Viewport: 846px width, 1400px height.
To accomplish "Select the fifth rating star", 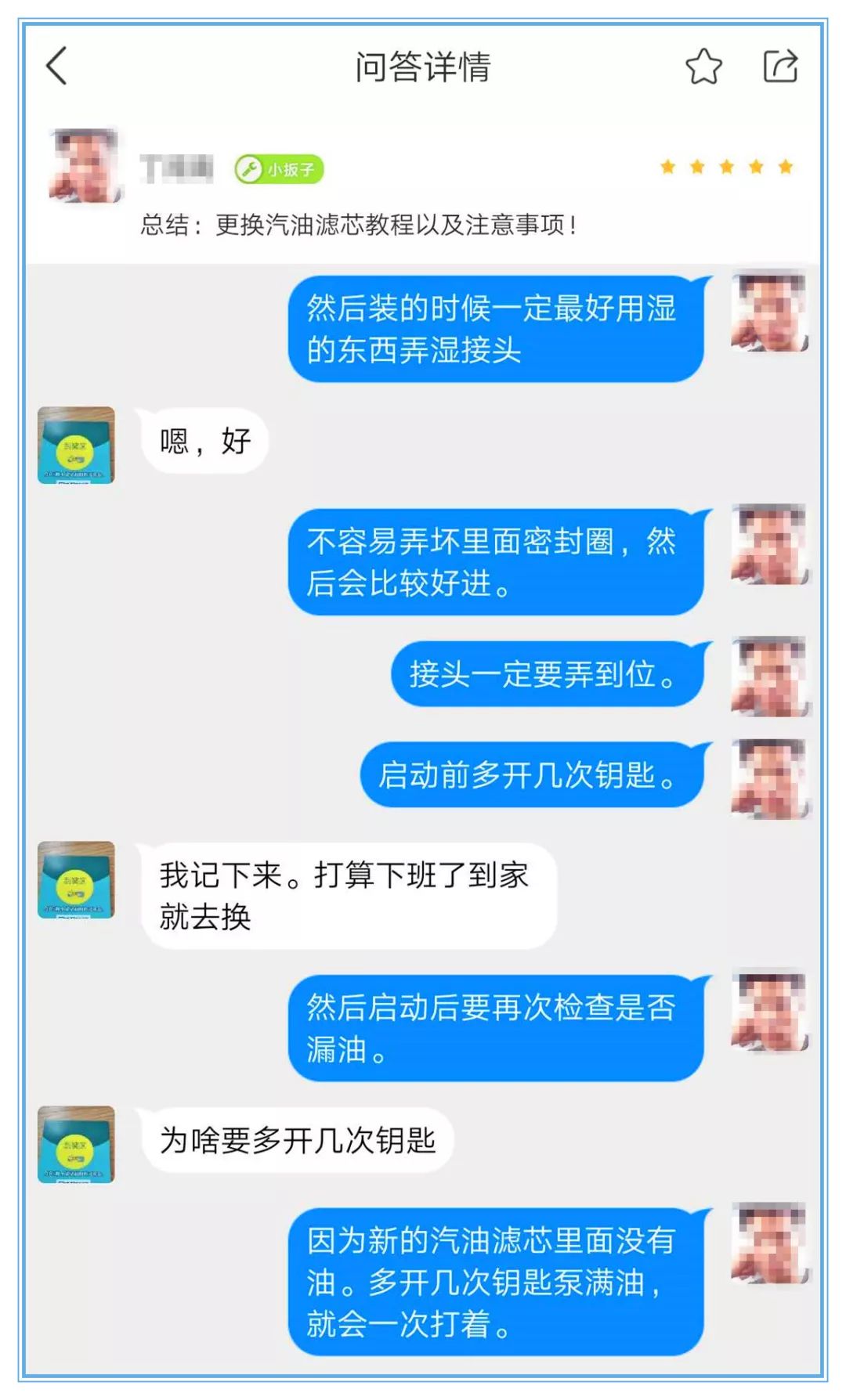I will pos(786,166).
